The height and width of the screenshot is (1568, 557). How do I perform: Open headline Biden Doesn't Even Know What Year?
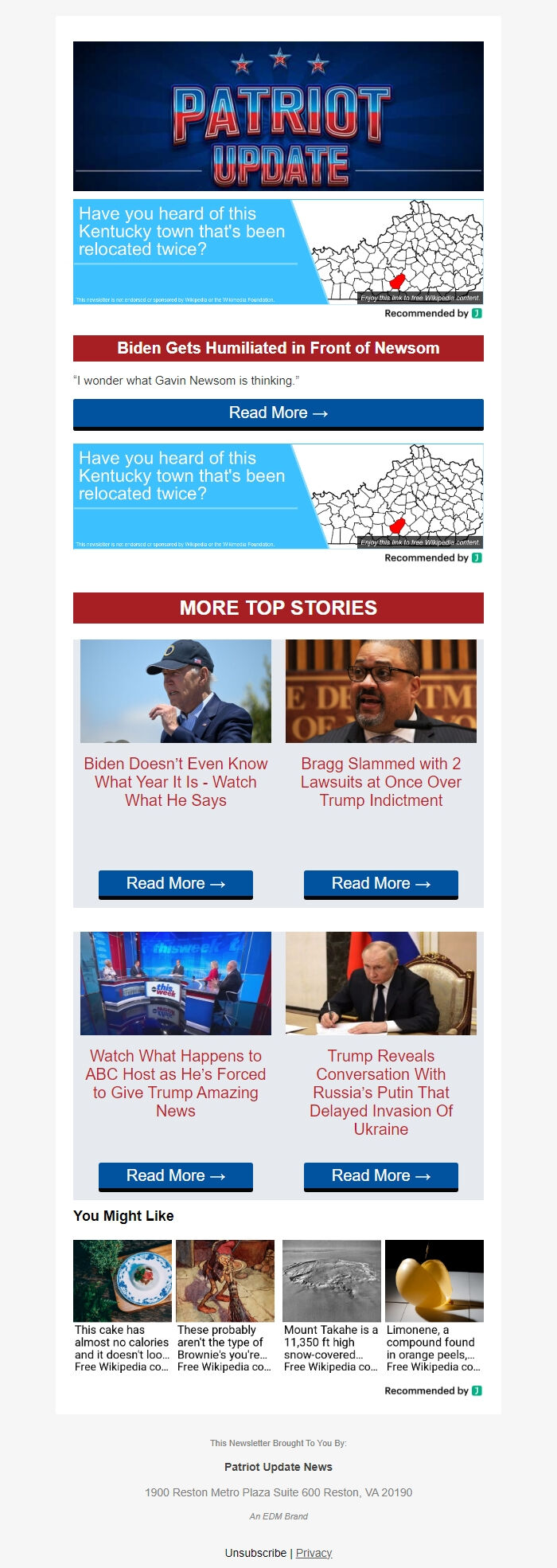pos(176,782)
